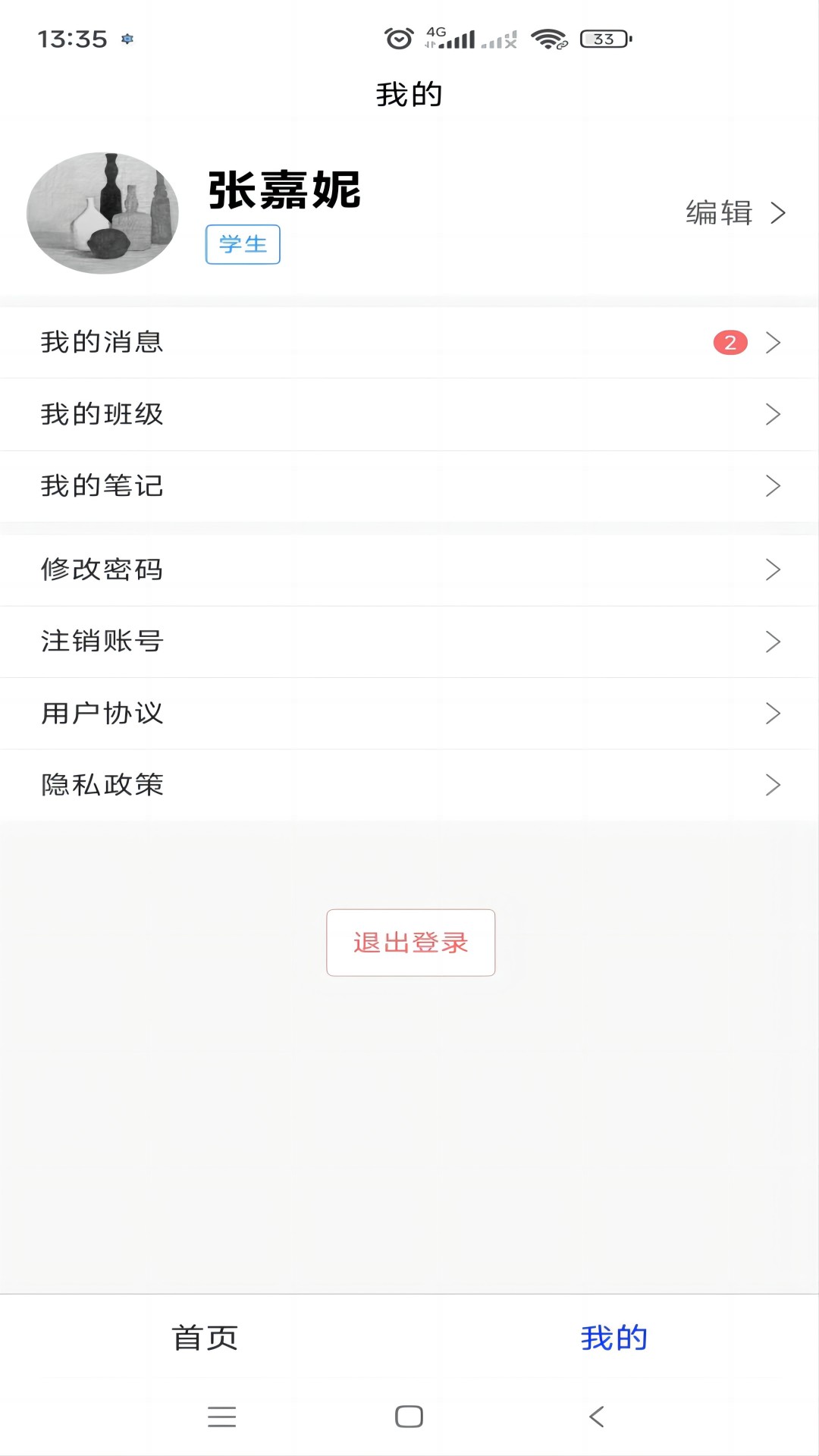View the 隐私政策 privacy policy
Screen dimensions: 819x1456
(x=409, y=785)
